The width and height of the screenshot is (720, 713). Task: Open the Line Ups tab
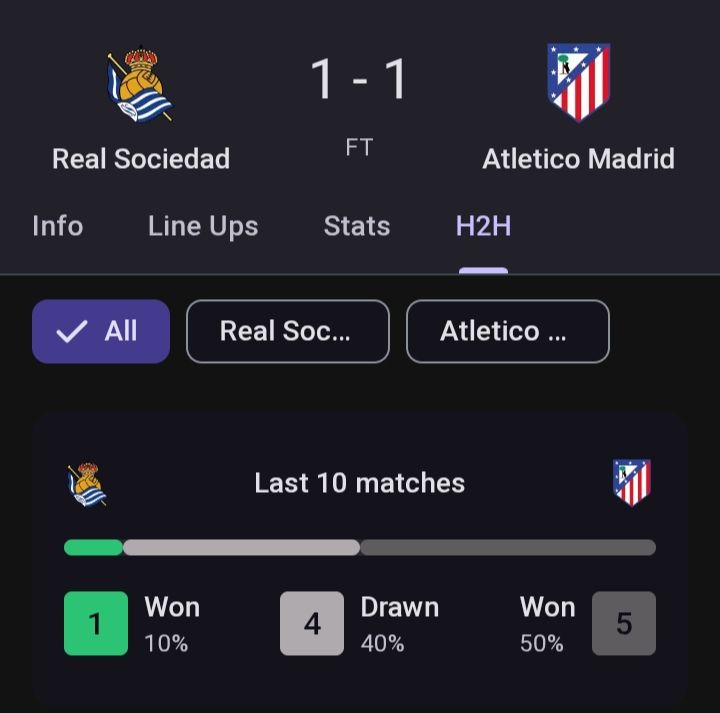click(203, 226)
